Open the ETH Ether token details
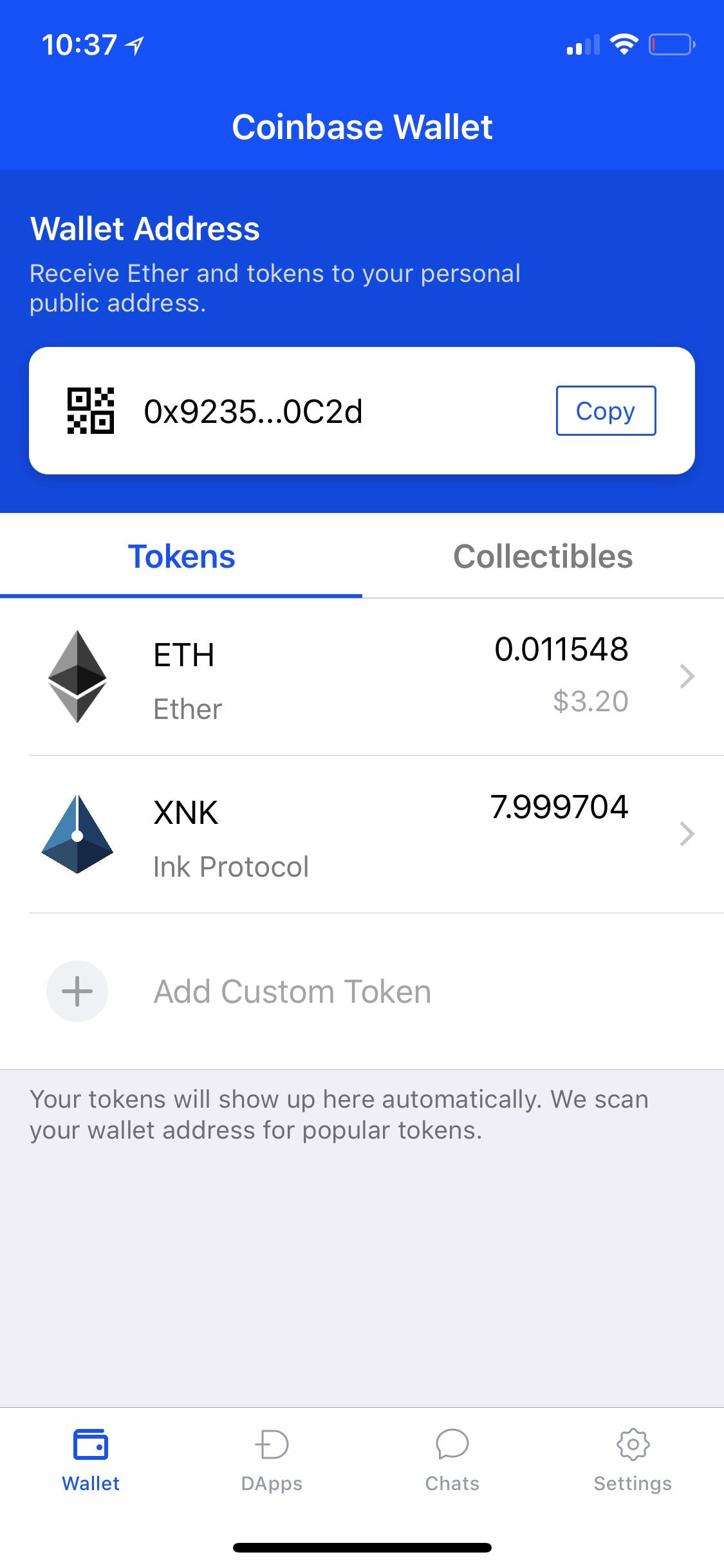This screenshot has height=1568, width=724. click(x=362, y=677)
